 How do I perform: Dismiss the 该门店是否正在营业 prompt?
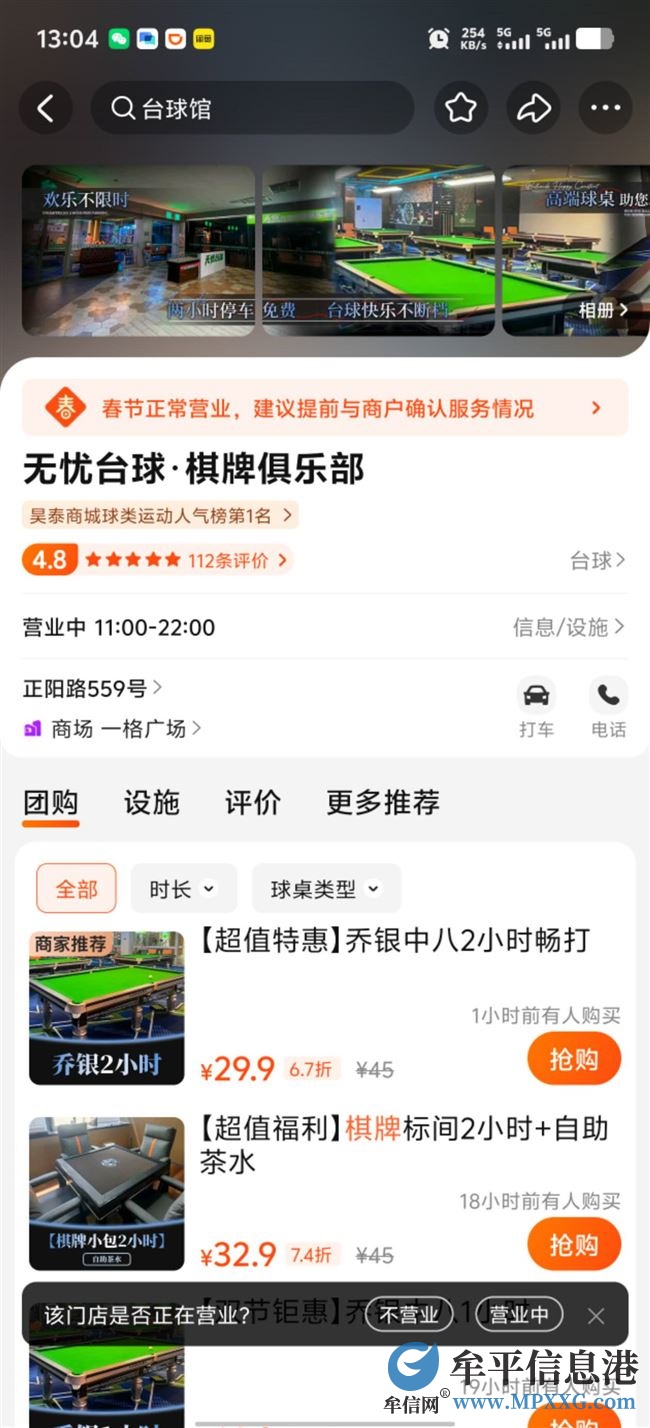coord(596,1316)
